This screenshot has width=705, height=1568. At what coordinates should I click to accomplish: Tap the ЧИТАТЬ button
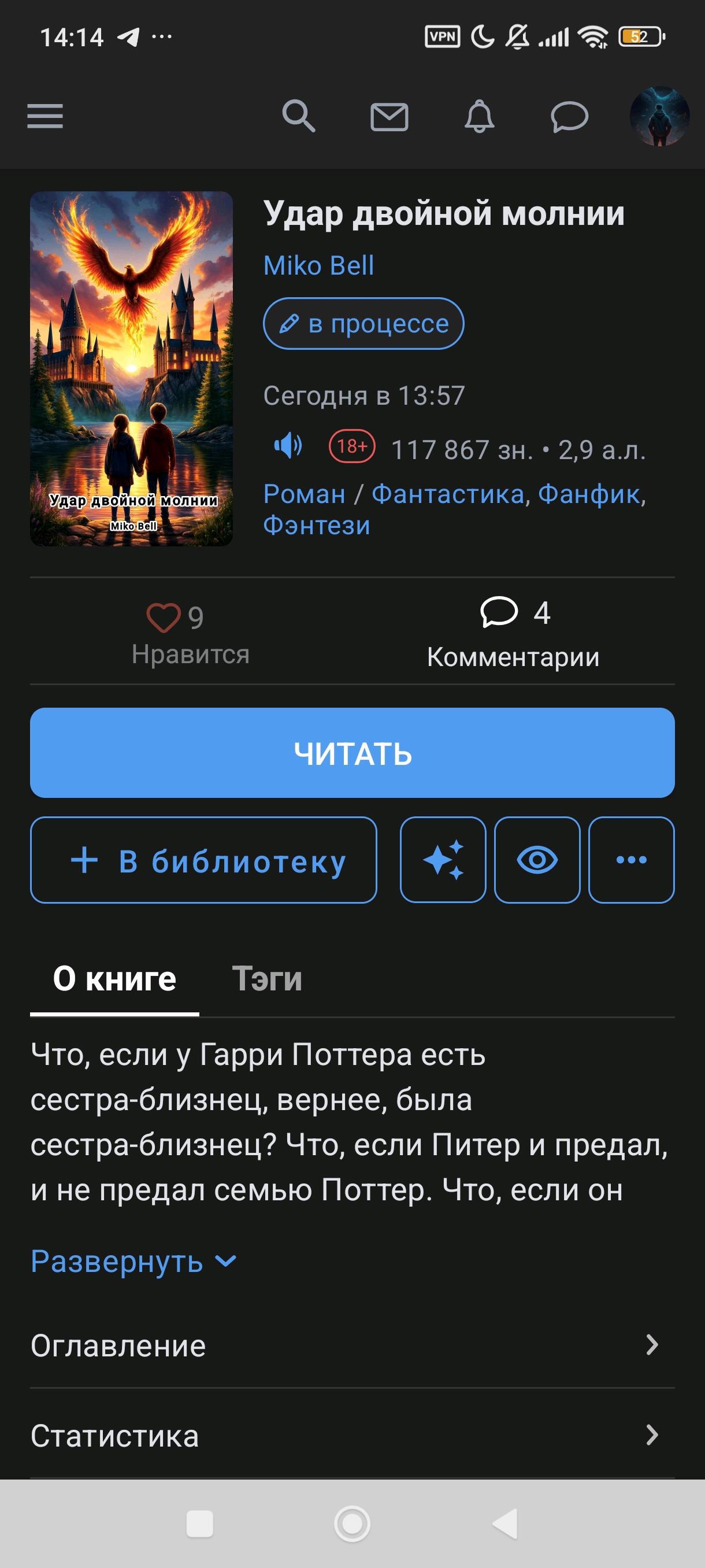click(352, 752)
